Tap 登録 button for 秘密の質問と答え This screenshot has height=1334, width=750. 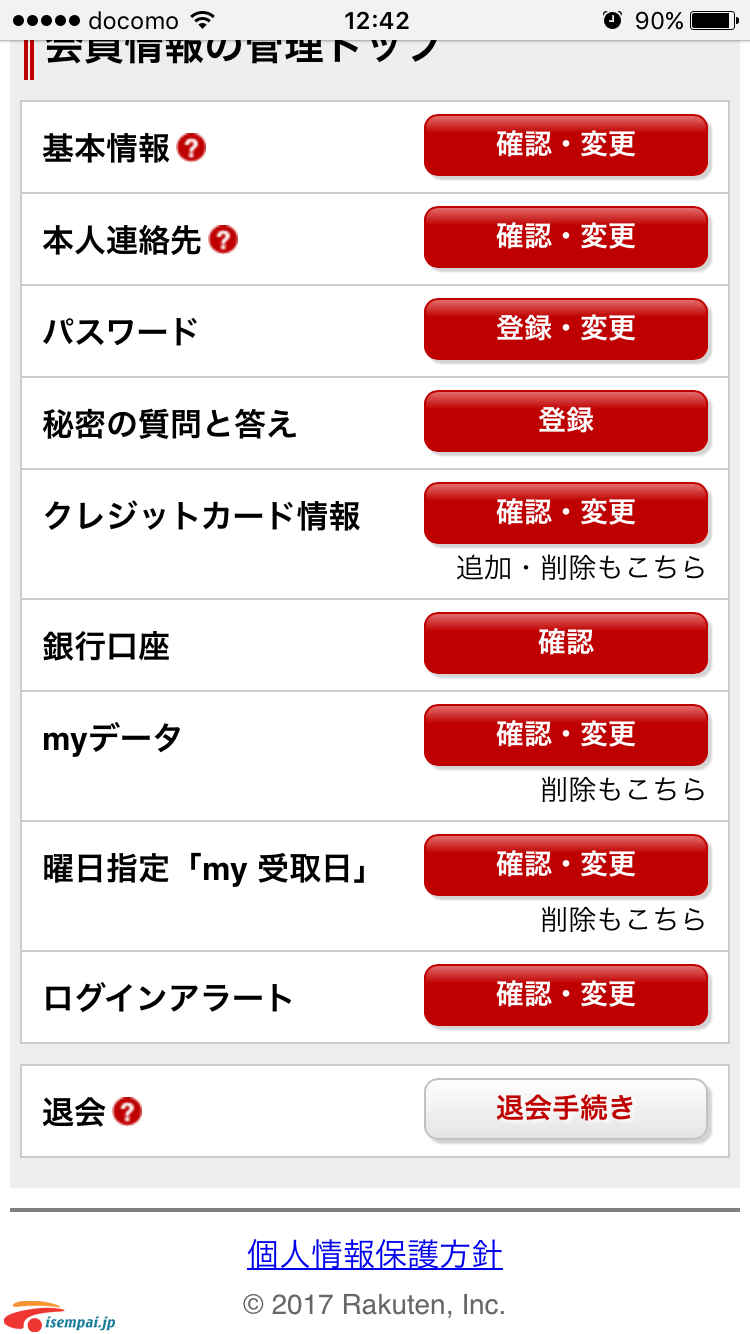566,421
